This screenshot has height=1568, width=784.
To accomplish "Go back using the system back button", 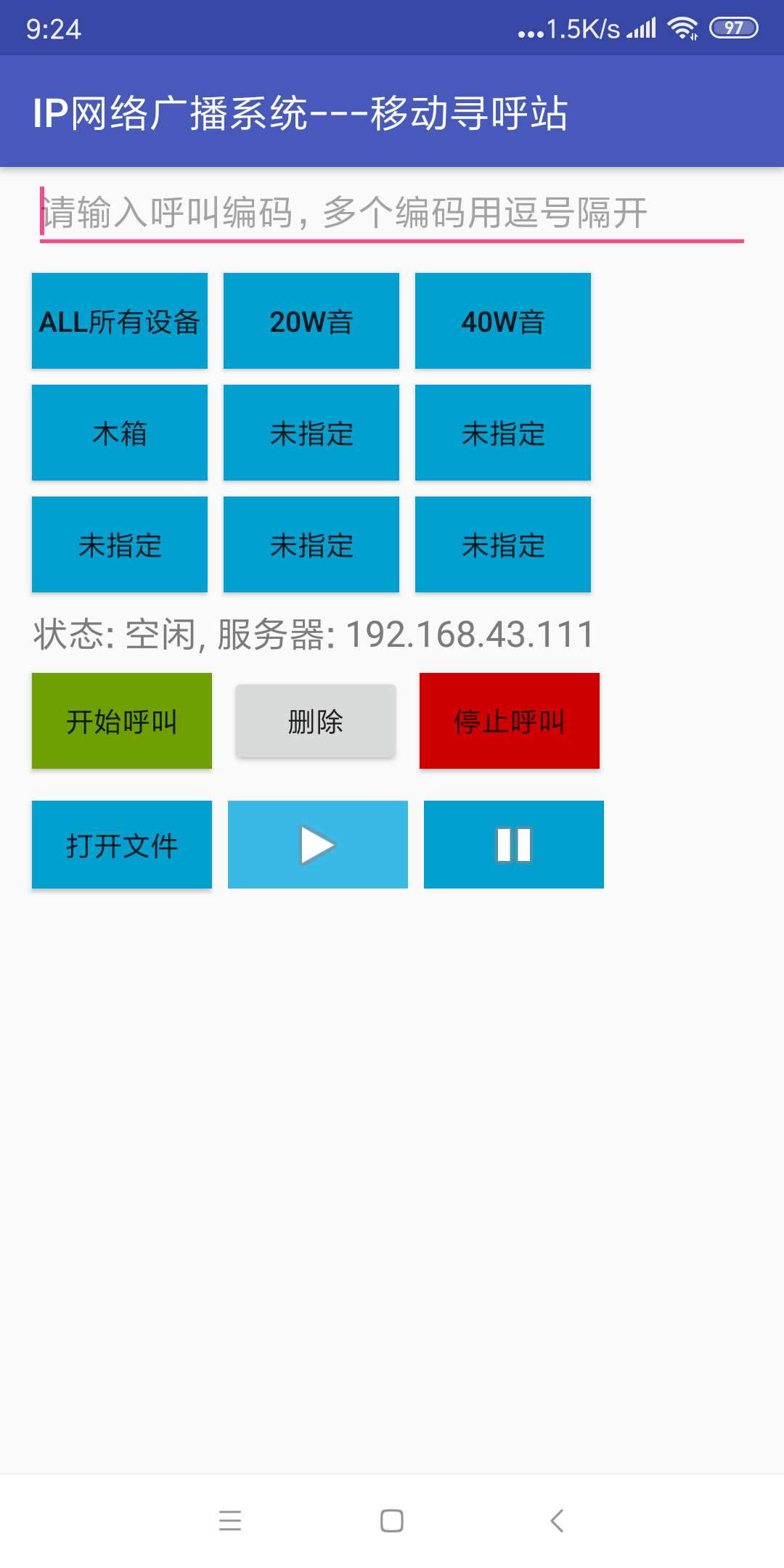I will [557, 1520].
